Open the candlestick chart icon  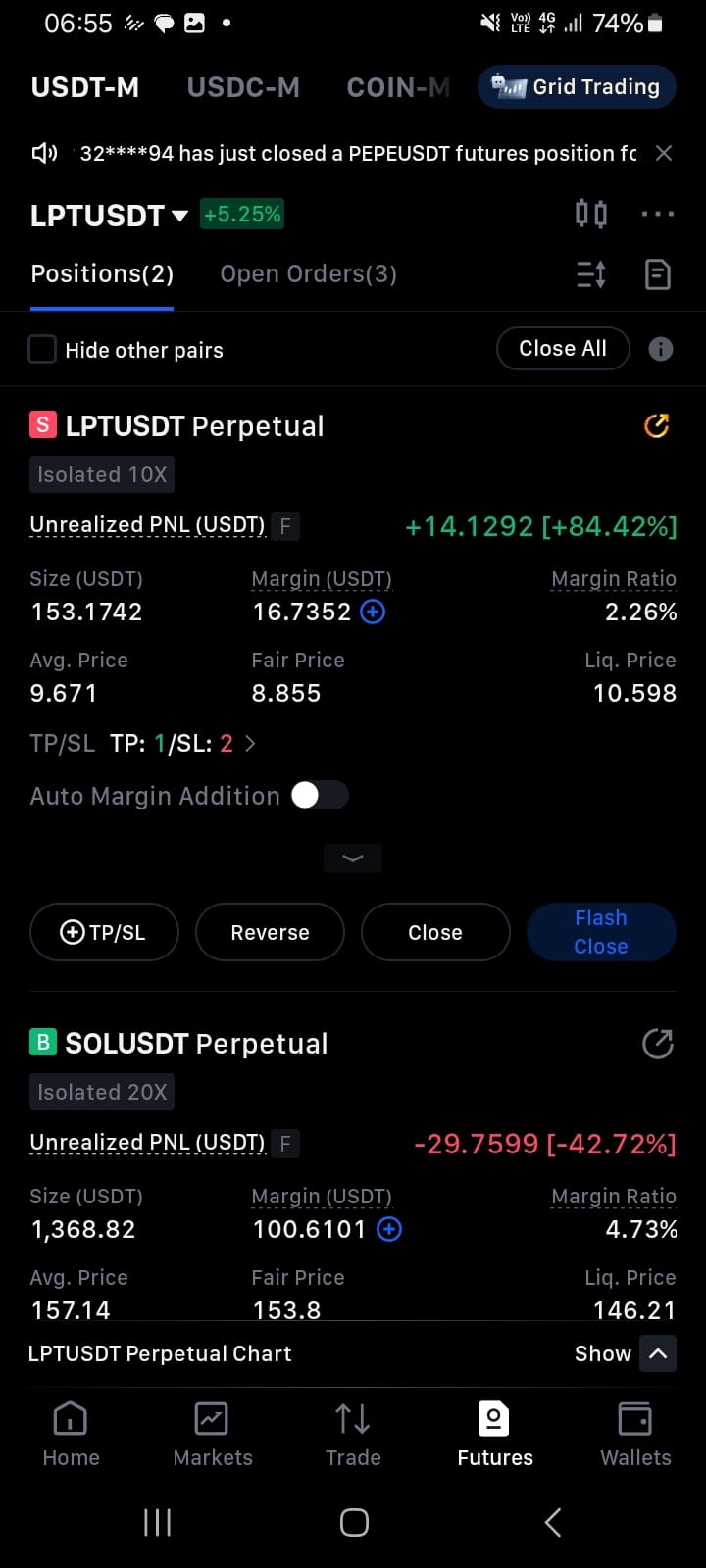(x=590, y=214)
